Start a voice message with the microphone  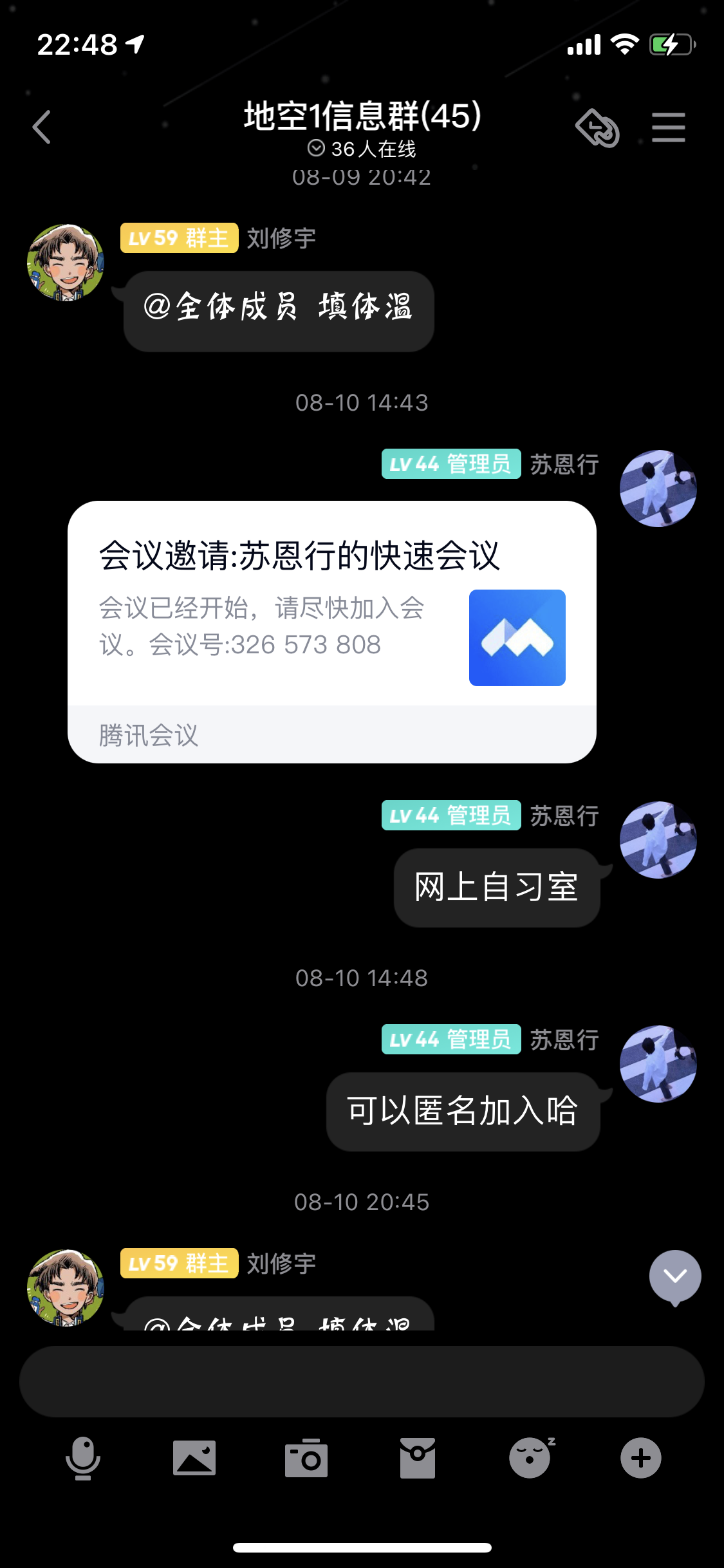[x=83, y=1458]
